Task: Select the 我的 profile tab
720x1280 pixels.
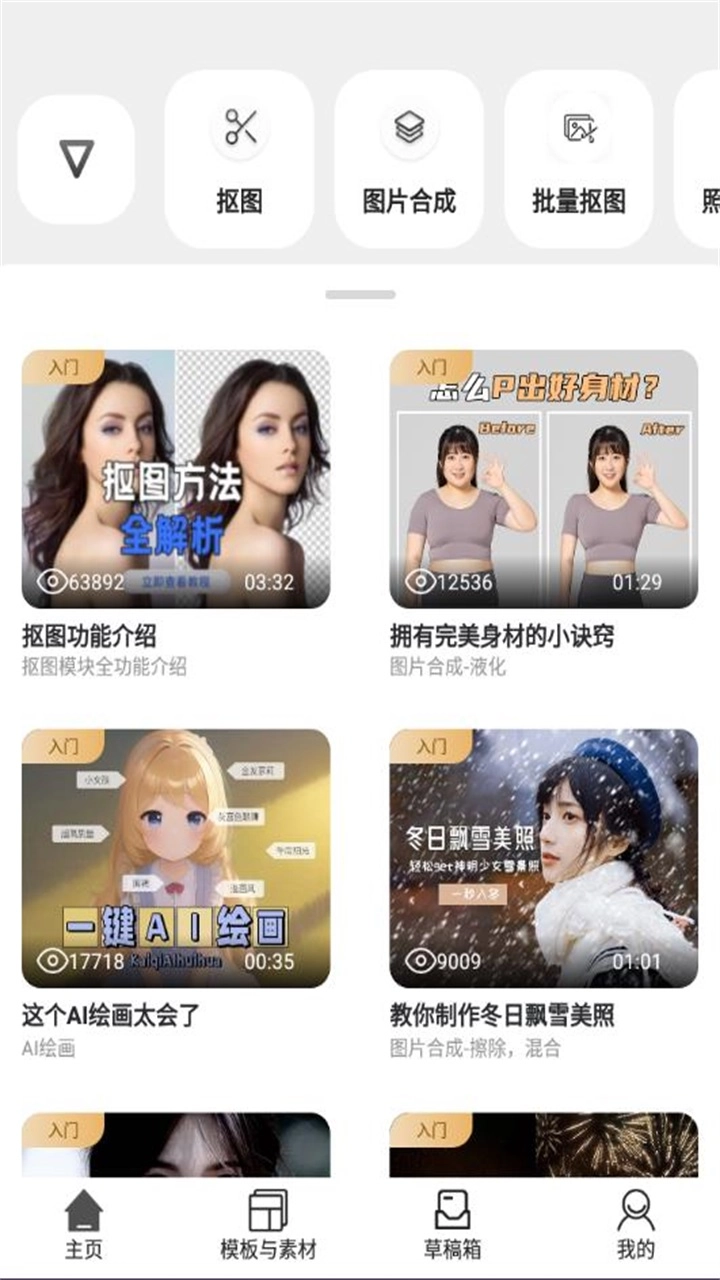Action: click(x=636, y=1224)
